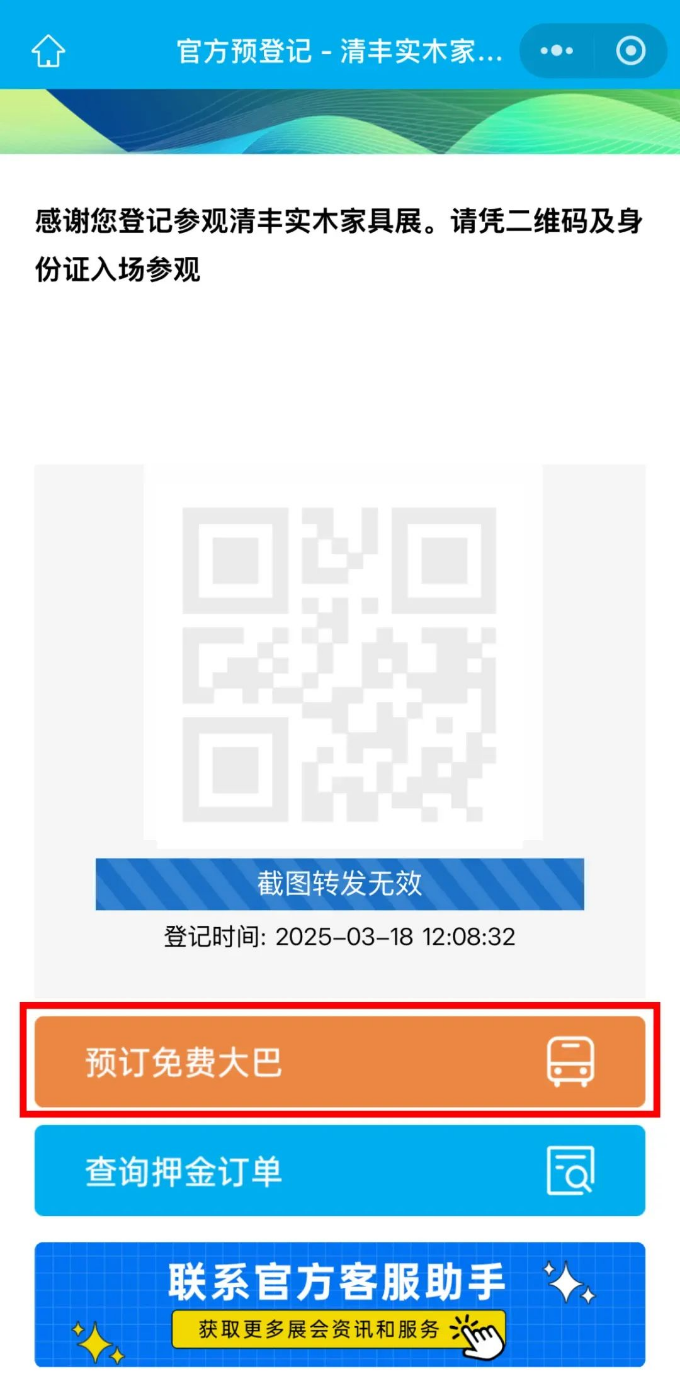Close the mini program with the circle icon
The height and width of the screenshot is (1374, 680).
pos(631,51)
